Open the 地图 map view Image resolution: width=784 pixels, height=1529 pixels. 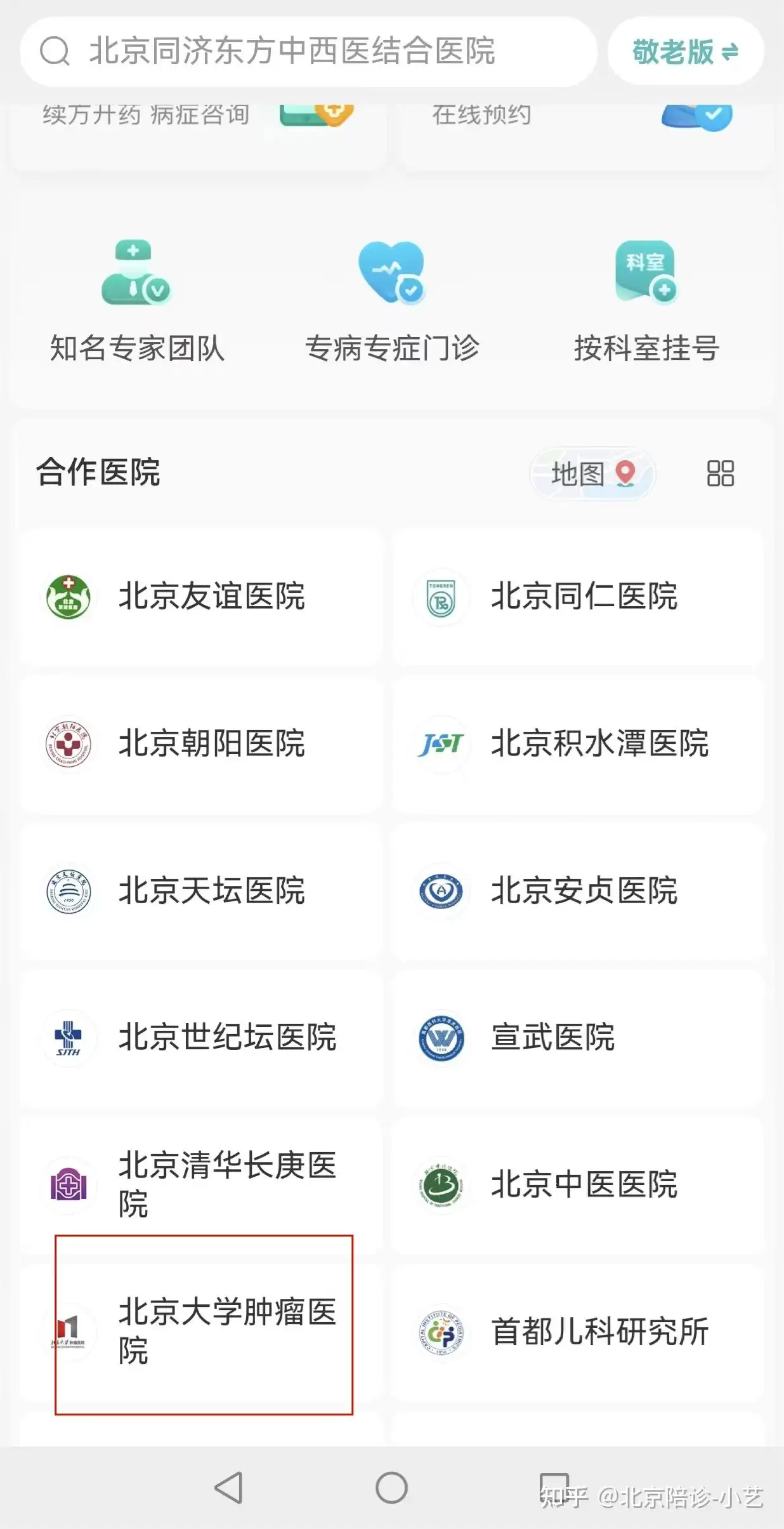[592, 473]
